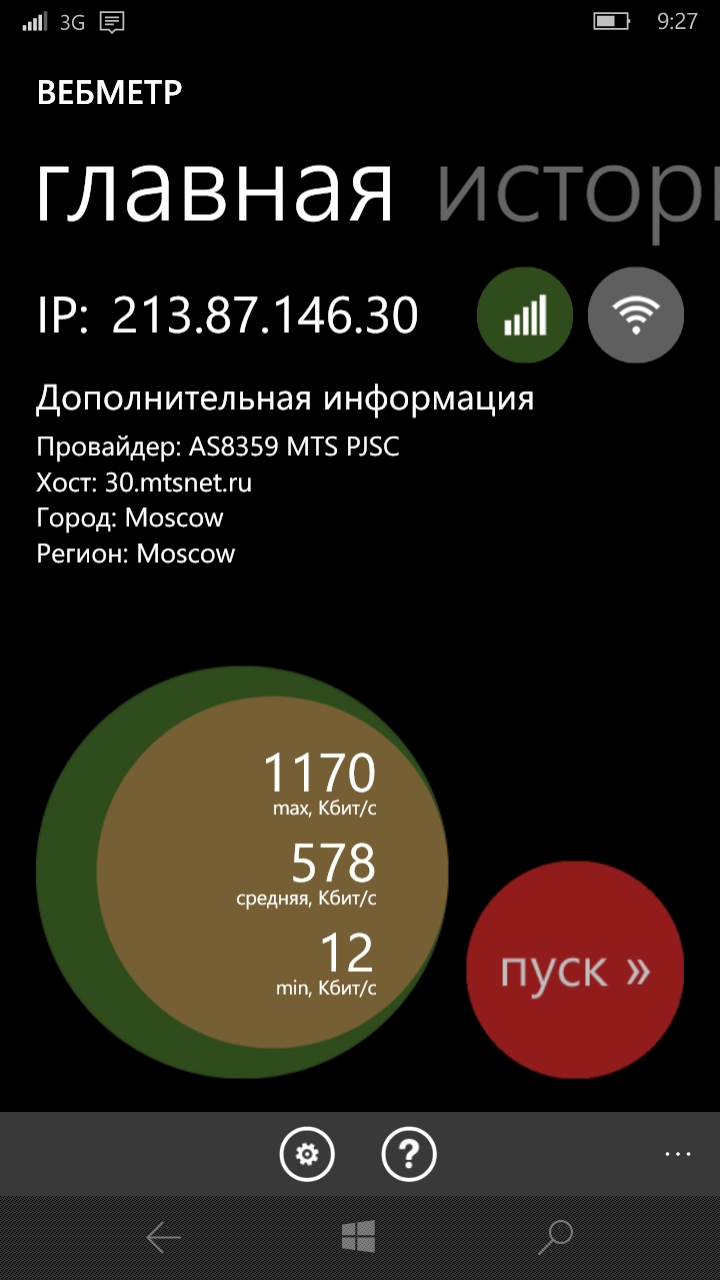Screen dimensions: 720x1280
Task: Open settings gear in the app bar
Action: [307, 1155]
